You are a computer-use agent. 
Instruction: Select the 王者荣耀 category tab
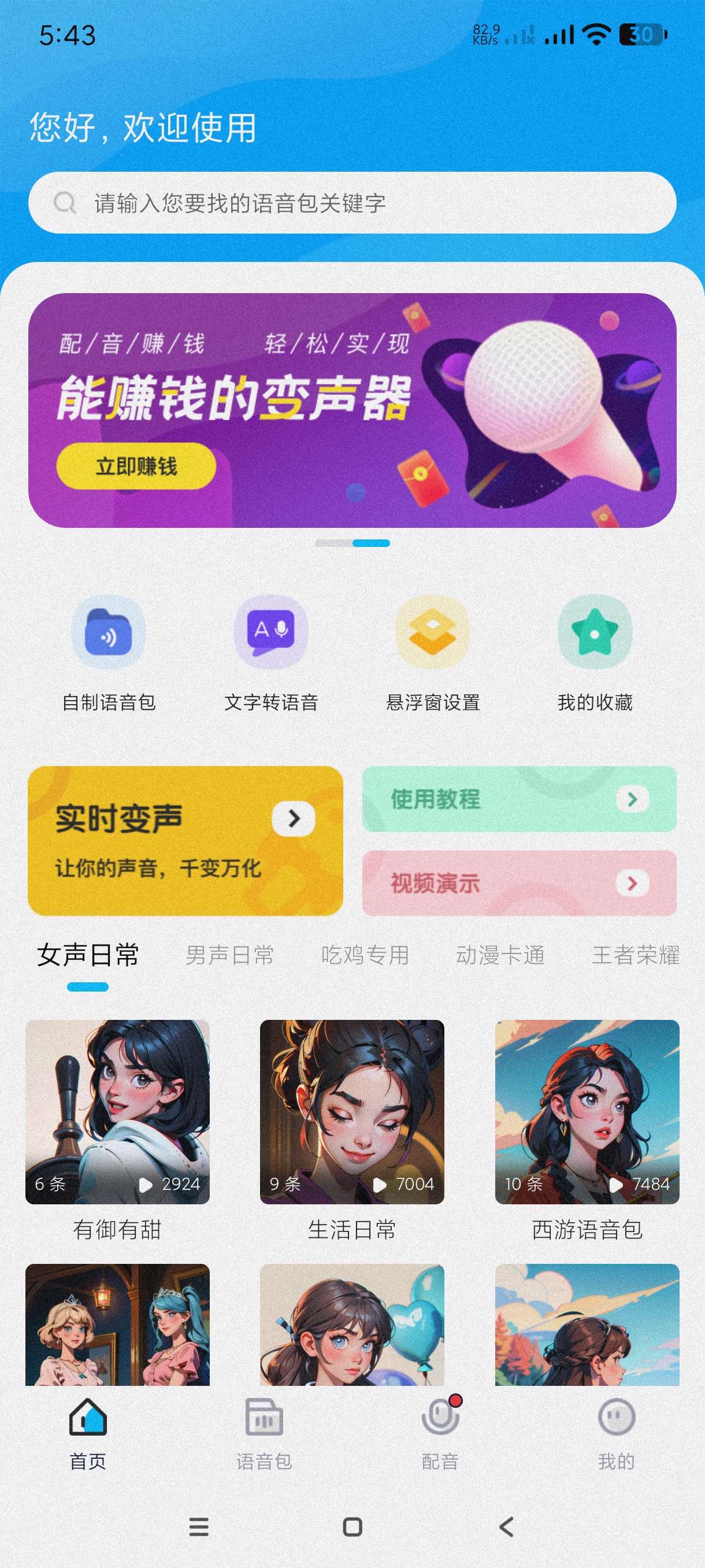[x=635, y=955]
